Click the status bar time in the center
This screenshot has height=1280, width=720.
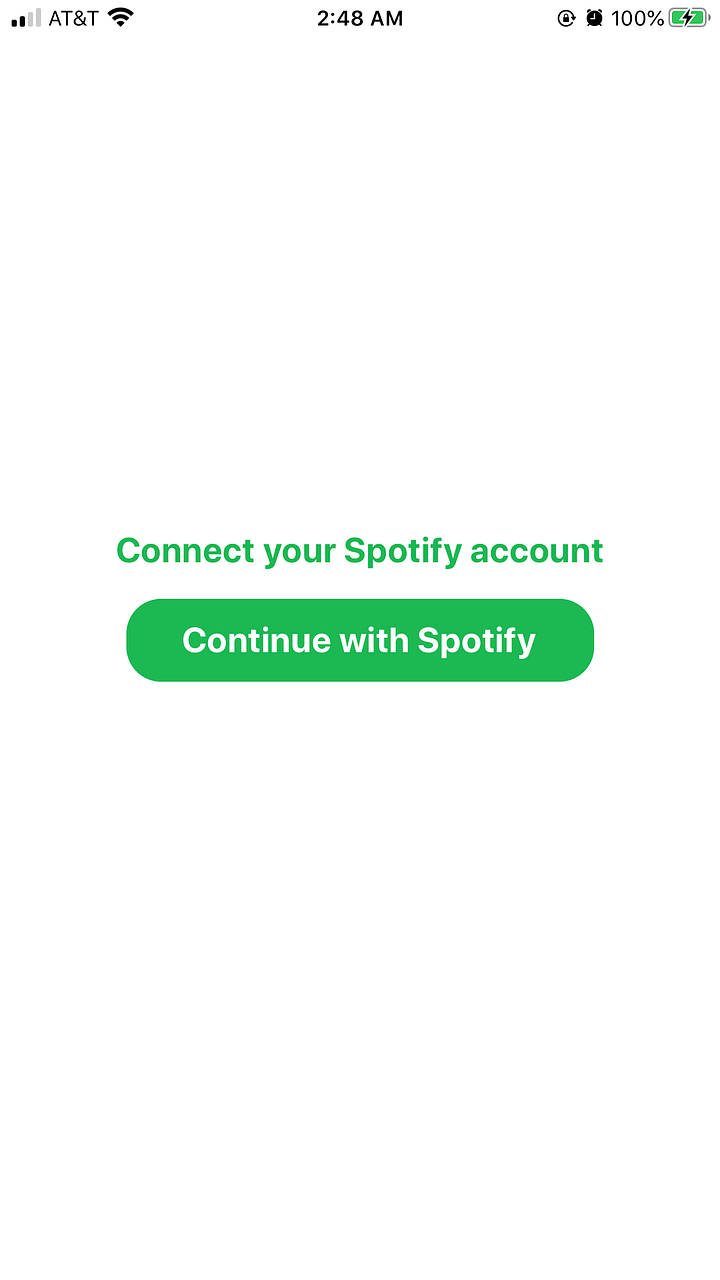360,17
